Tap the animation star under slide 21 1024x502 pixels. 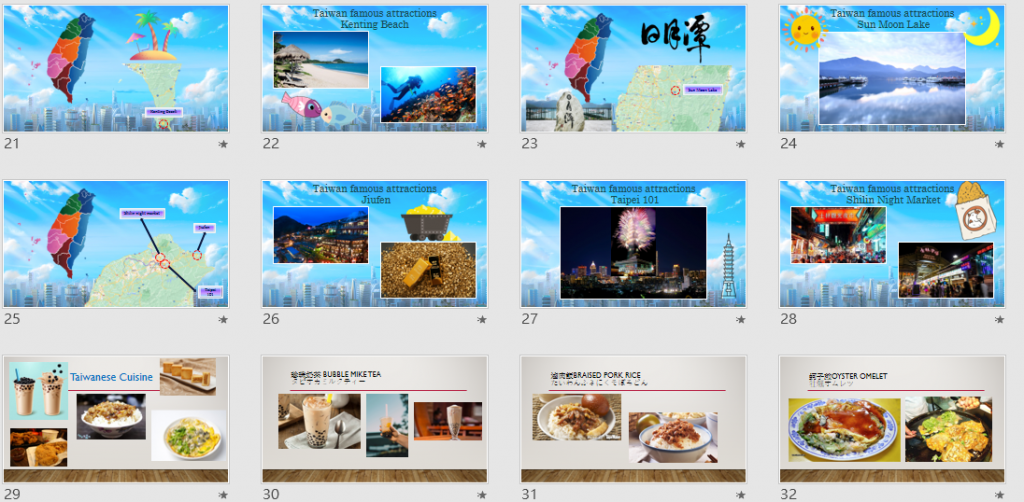(x=223, y=145)
